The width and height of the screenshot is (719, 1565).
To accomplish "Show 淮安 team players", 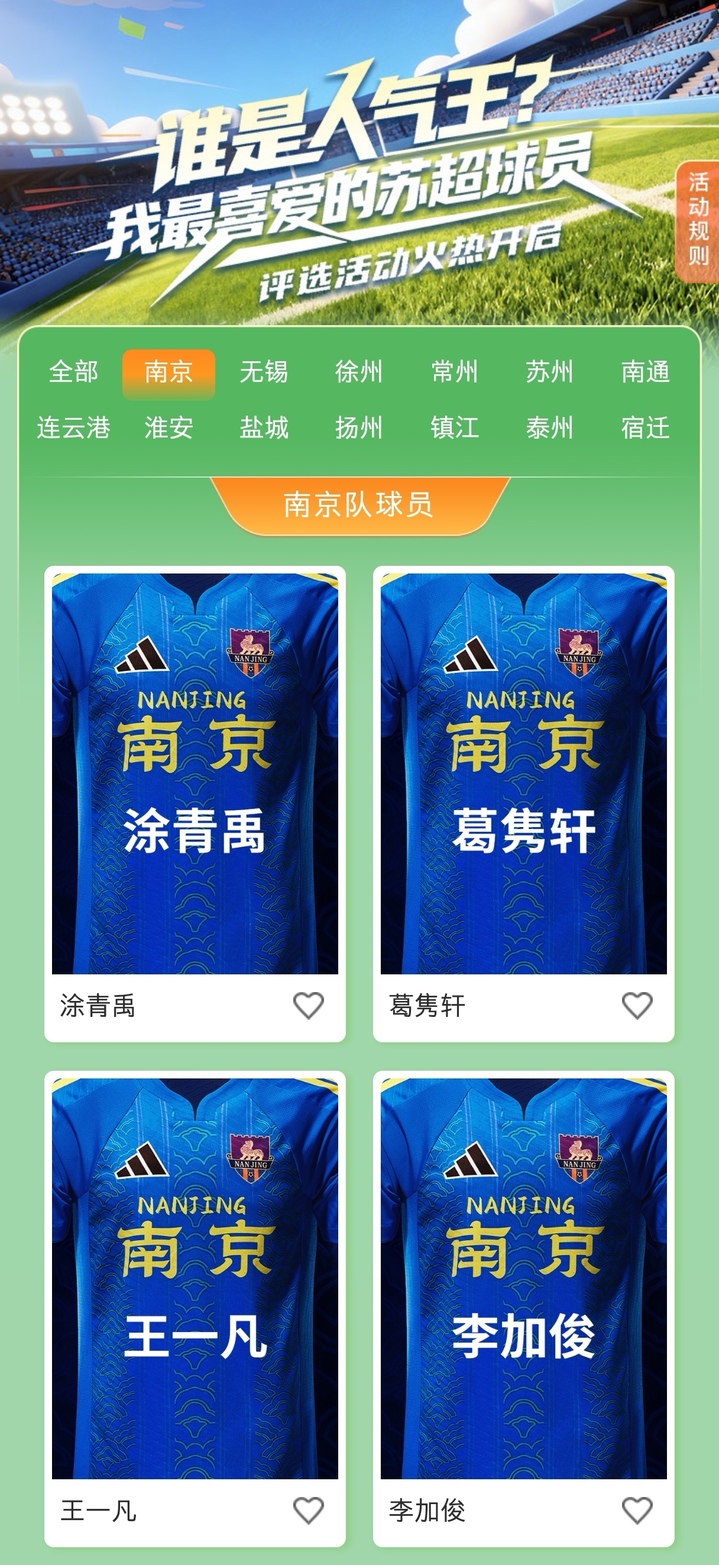I will [169, 428].
